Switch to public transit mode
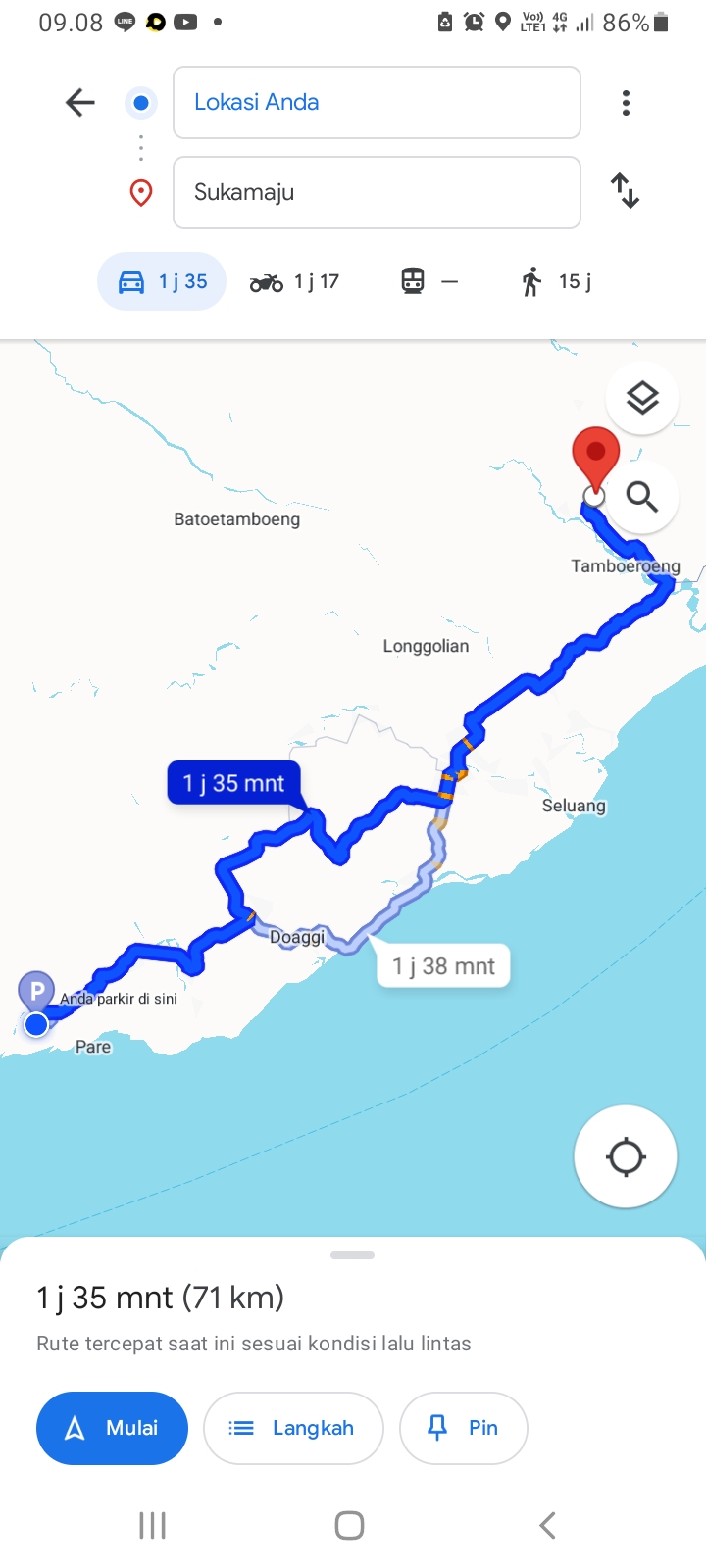Viewport: 706px width, 1568px height. [x=429, y=282]
